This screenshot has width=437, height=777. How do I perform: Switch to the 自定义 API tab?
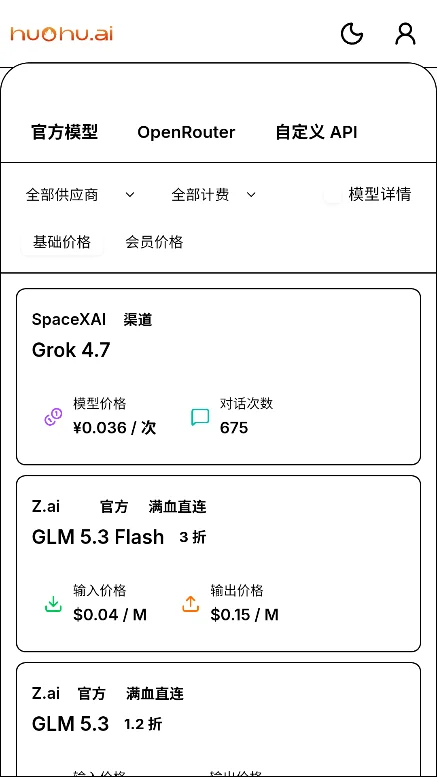click(x=317, y=132)
